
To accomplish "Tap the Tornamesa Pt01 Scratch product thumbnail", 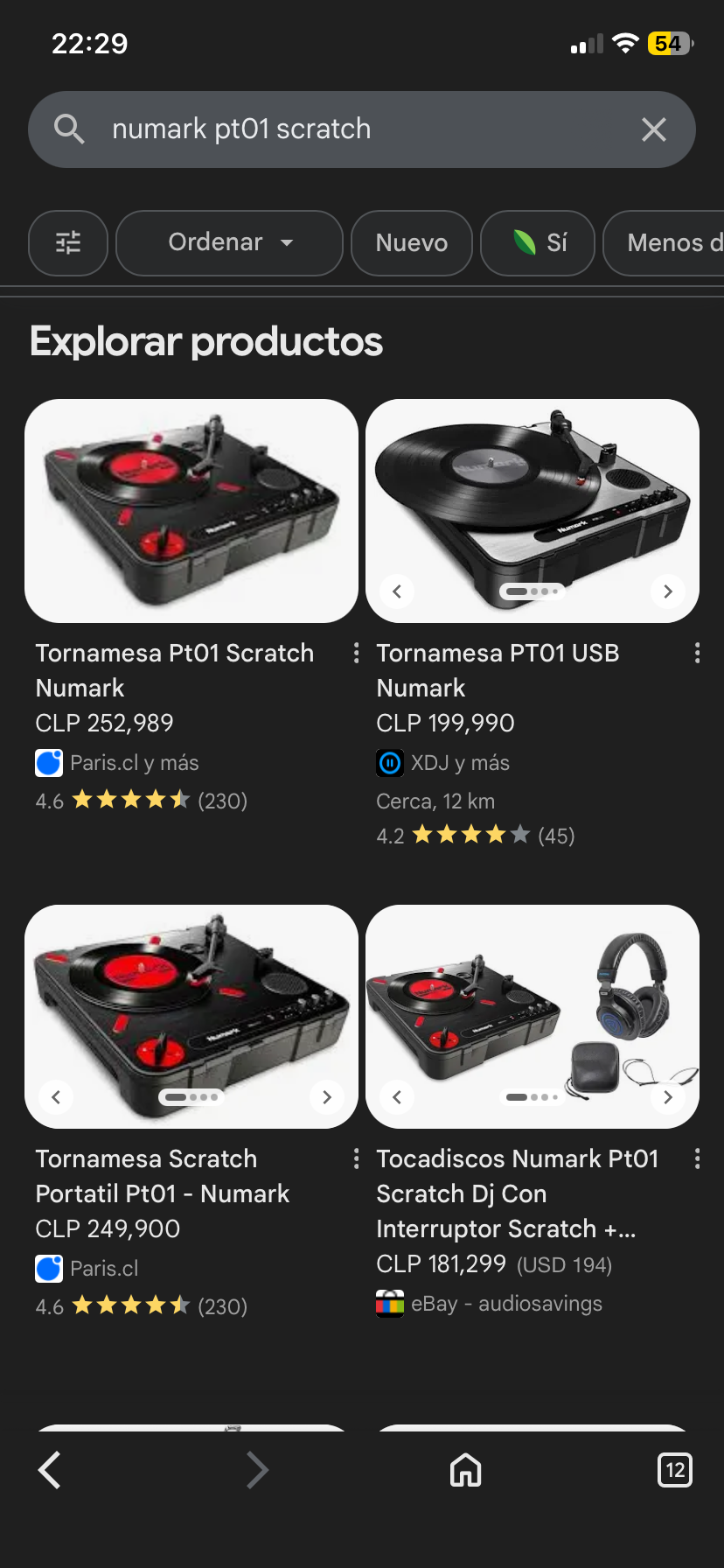I will tap(191, 510).
